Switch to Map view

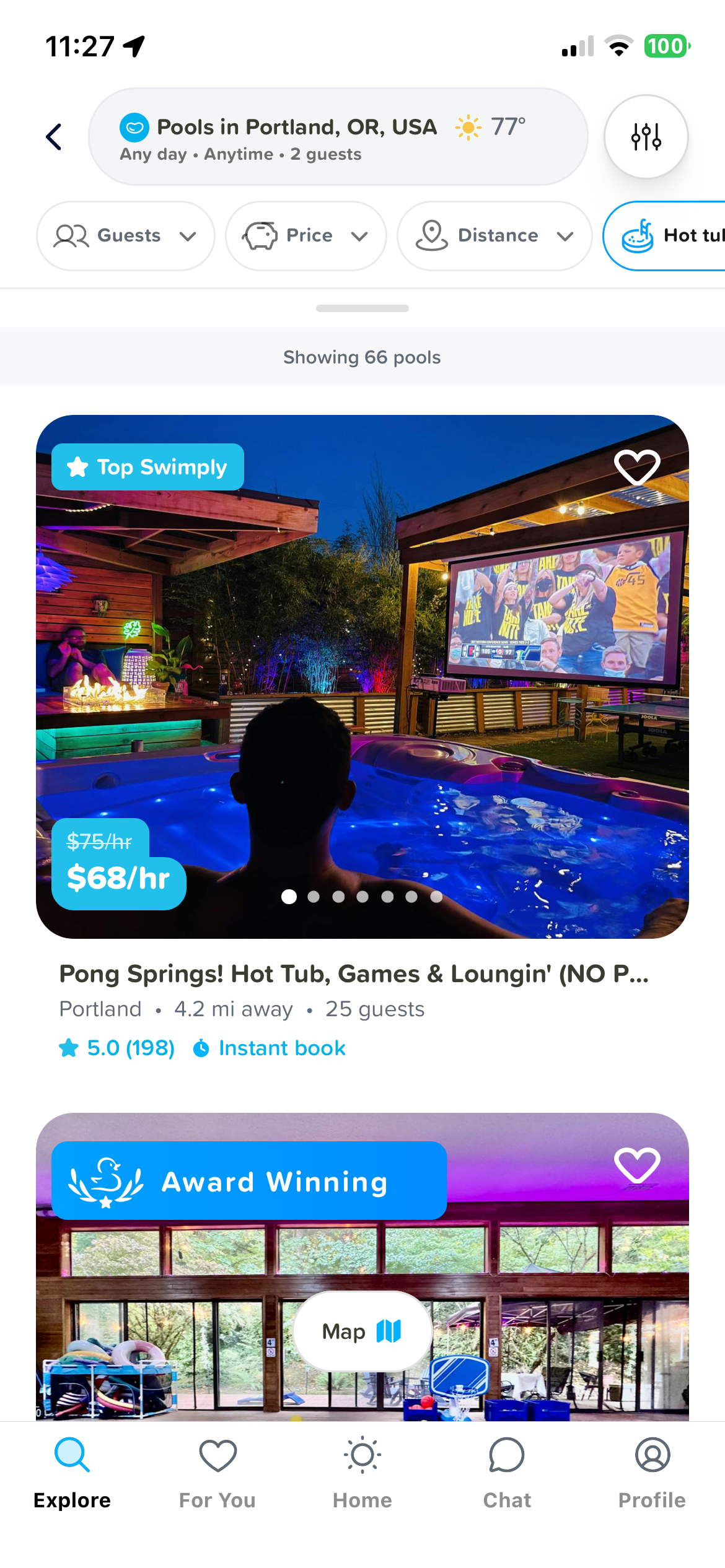tap(362, 1331)
